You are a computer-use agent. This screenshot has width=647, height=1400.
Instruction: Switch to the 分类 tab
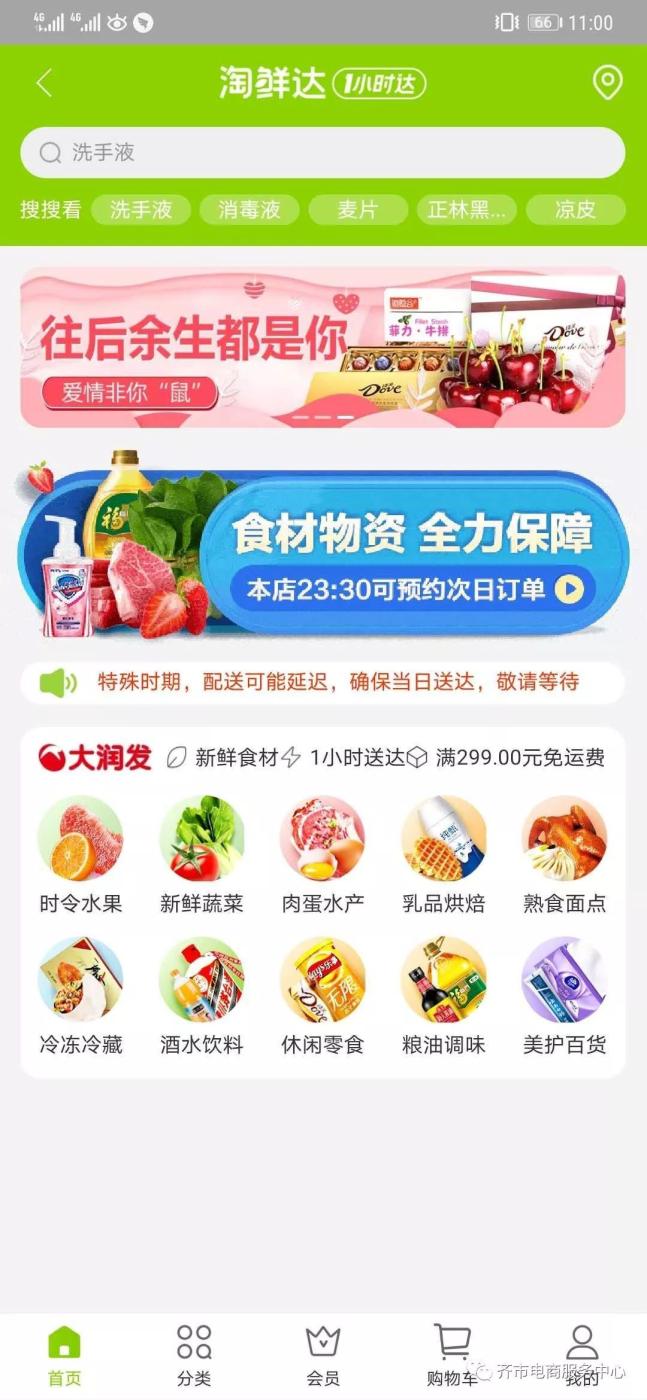point(194,1355)
